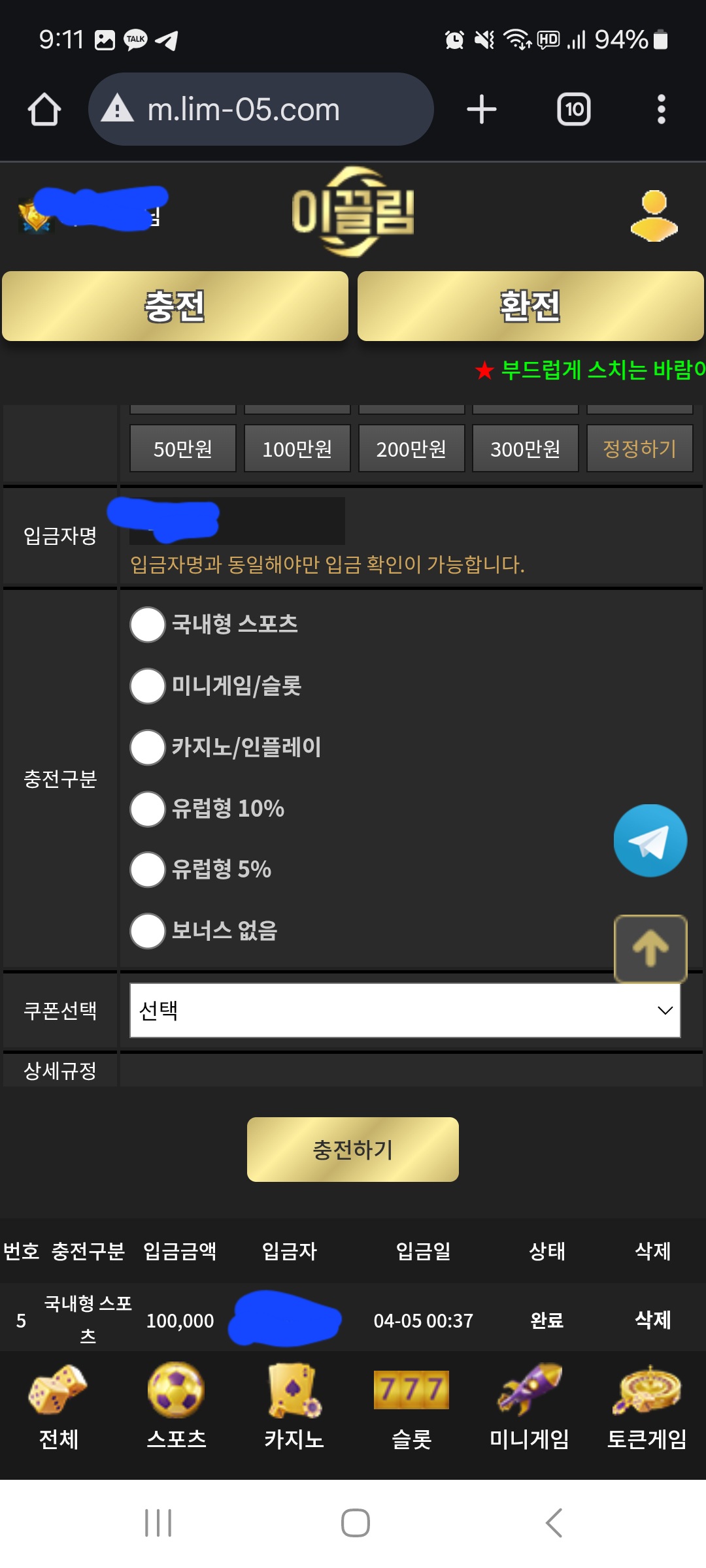Switch to the 미니게임 bottom tab

click(529, 1407)
